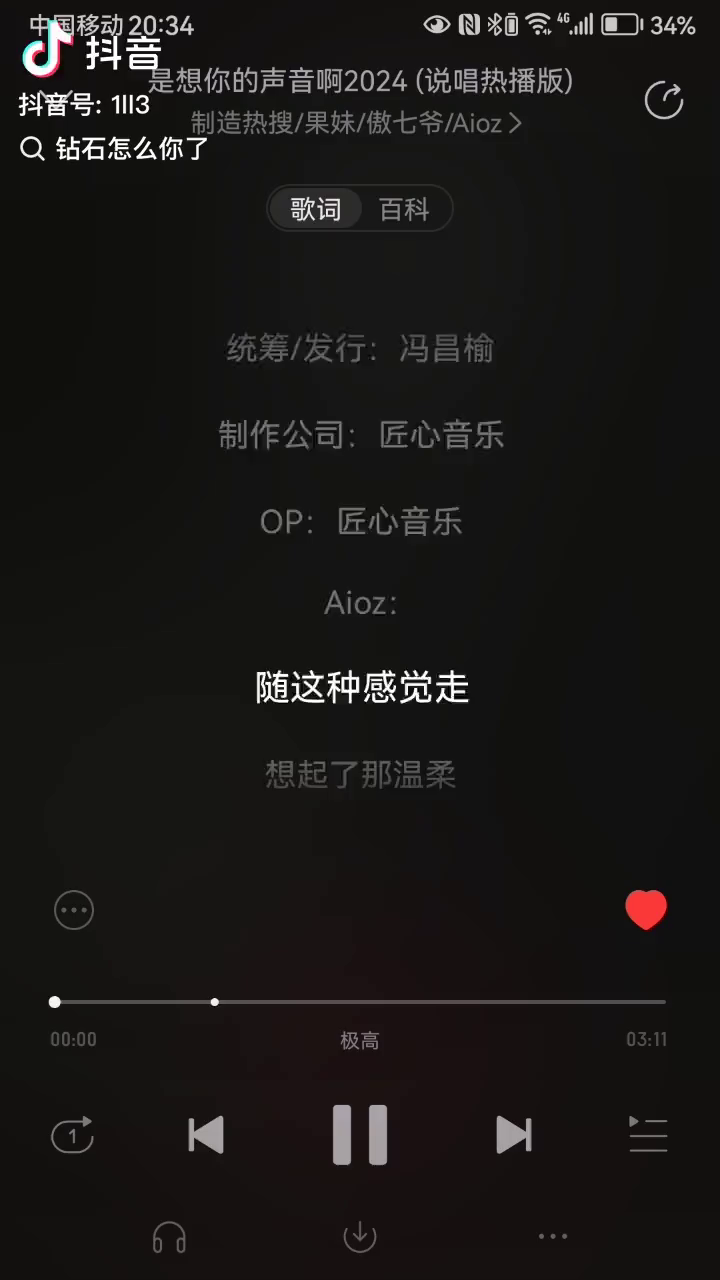Screen dimensions: 720x1280
Task: Pause the current song
Action: click(360, 1135)
